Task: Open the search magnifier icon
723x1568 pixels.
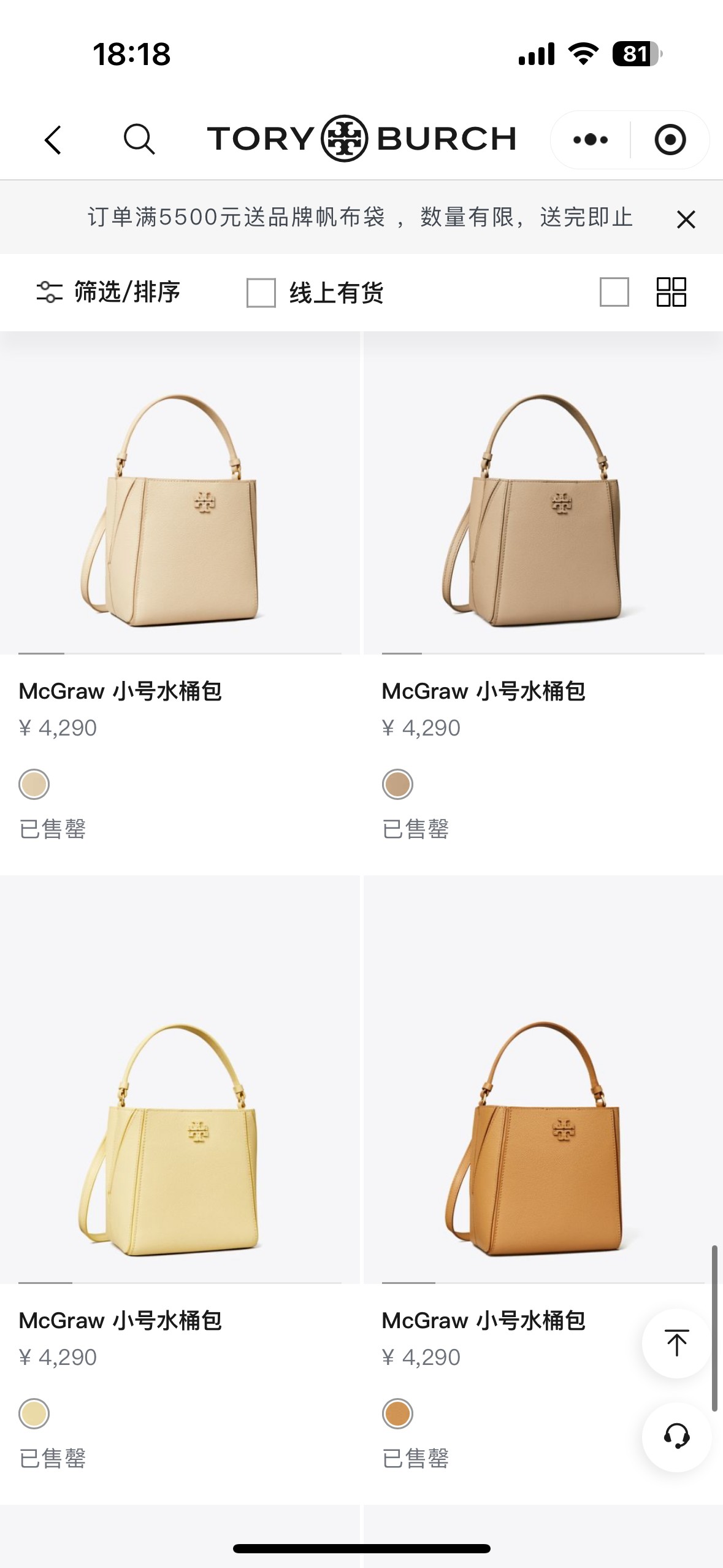Action: point(139,139)
